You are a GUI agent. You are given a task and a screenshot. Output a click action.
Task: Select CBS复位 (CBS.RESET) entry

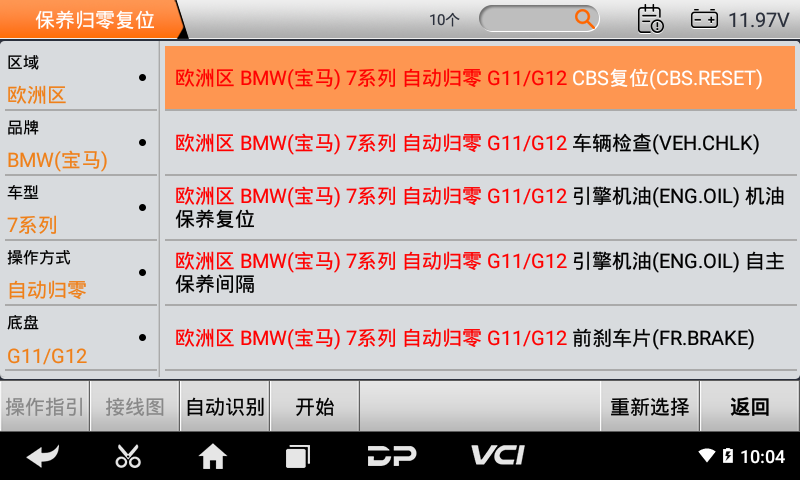480,78
